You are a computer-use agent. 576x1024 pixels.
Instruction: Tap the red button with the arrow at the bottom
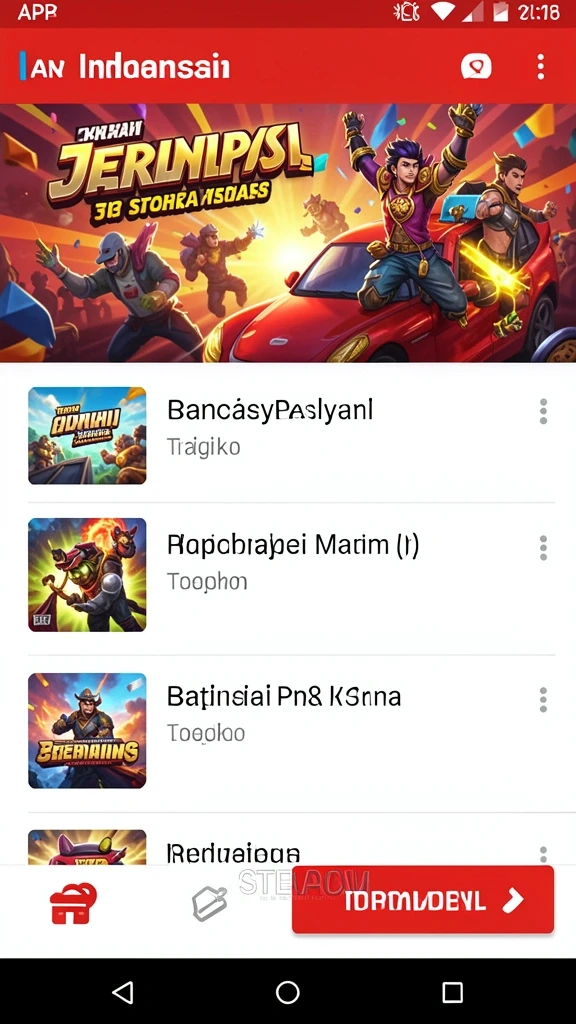tap(423, 899)
